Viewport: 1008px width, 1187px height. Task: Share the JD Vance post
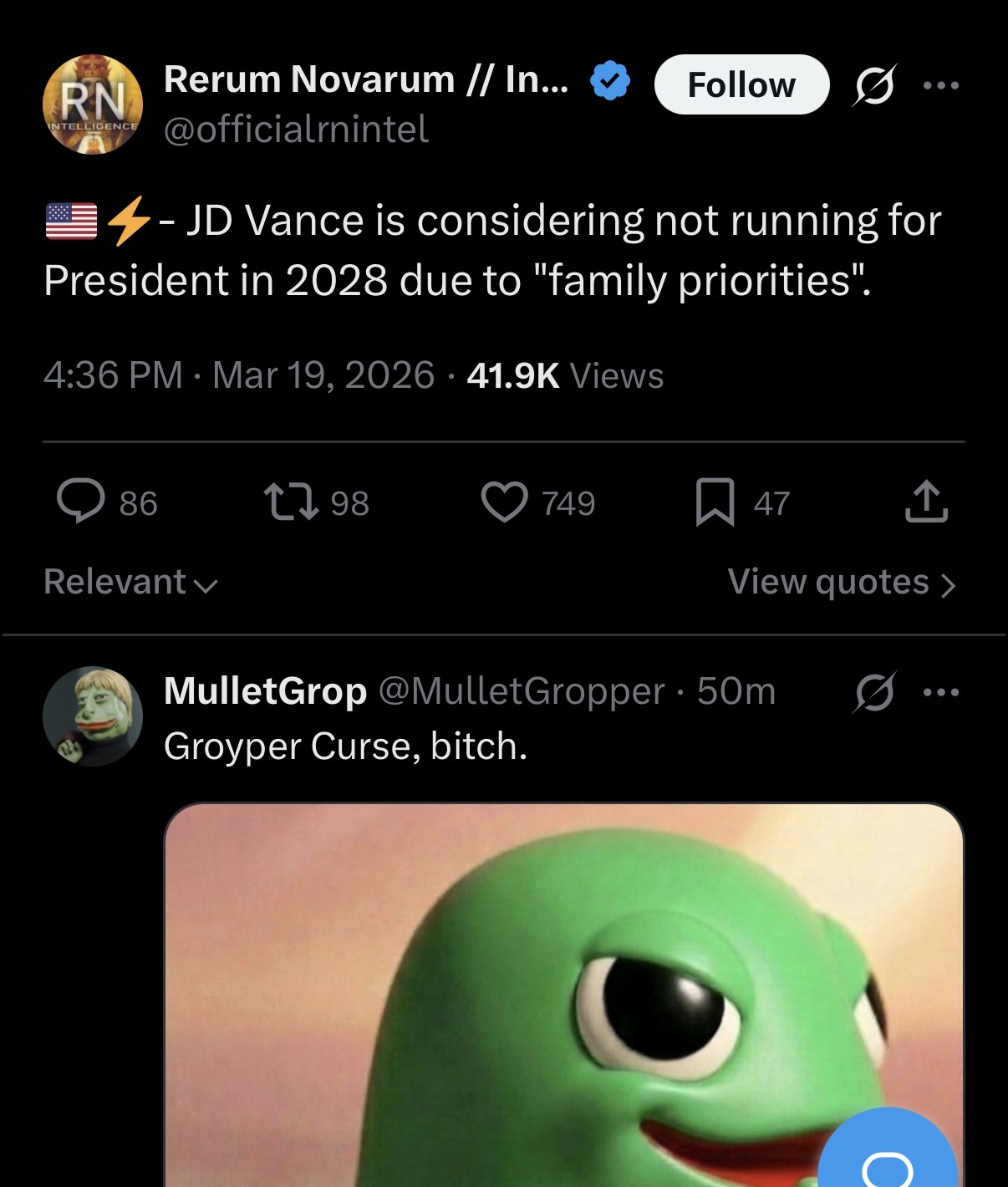[926, 502]
